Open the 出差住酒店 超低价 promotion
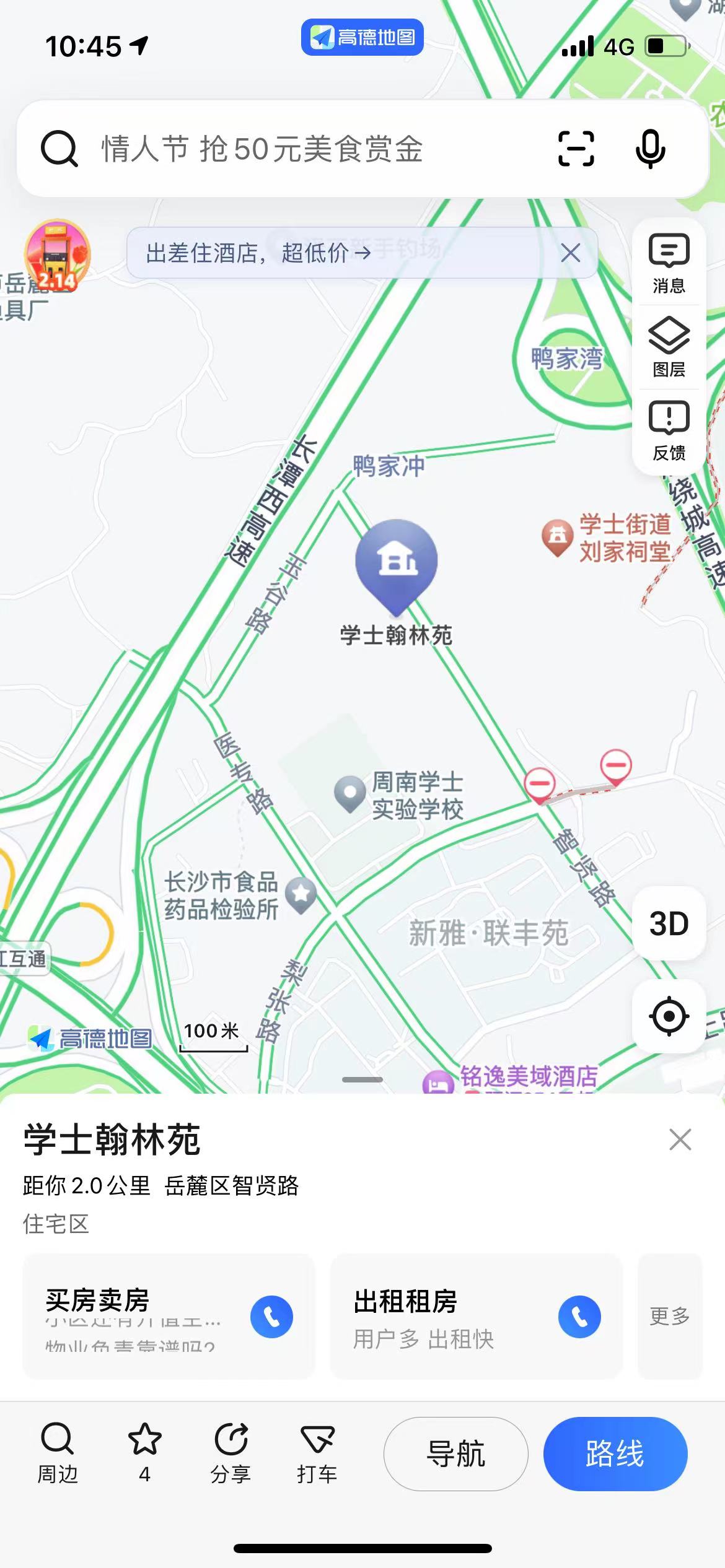Screen dimensions: 725x1568 click(x=258, y=253)
